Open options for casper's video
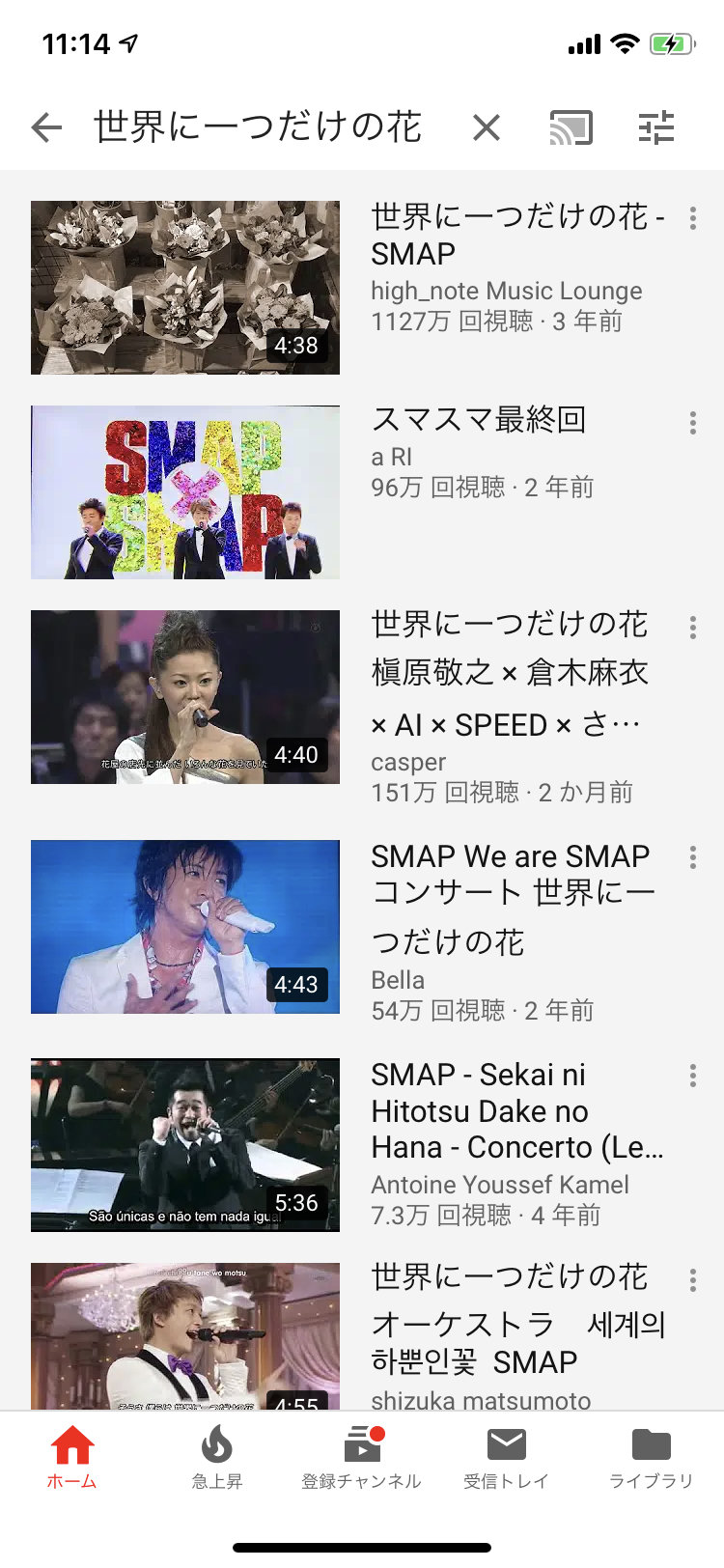Screen dimensions: 724x1568 [692, 629]
